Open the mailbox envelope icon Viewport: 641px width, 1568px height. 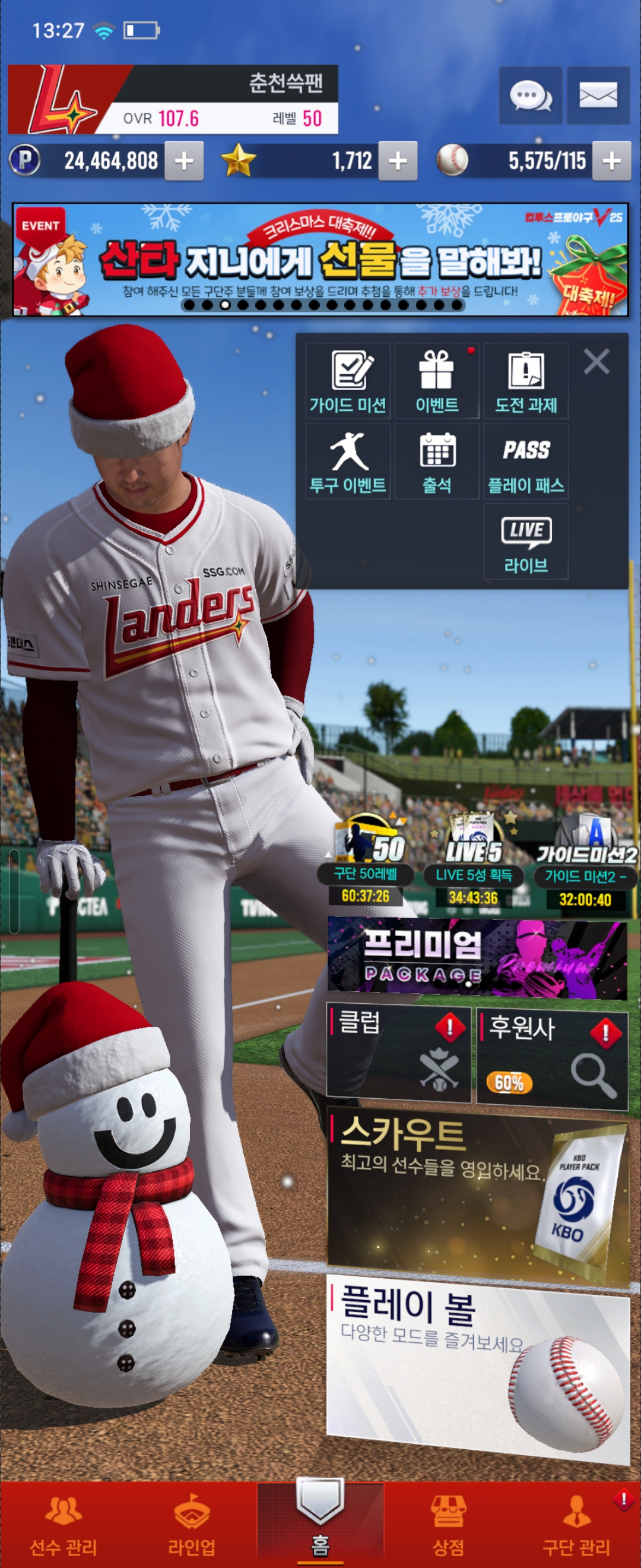(598, 96)
